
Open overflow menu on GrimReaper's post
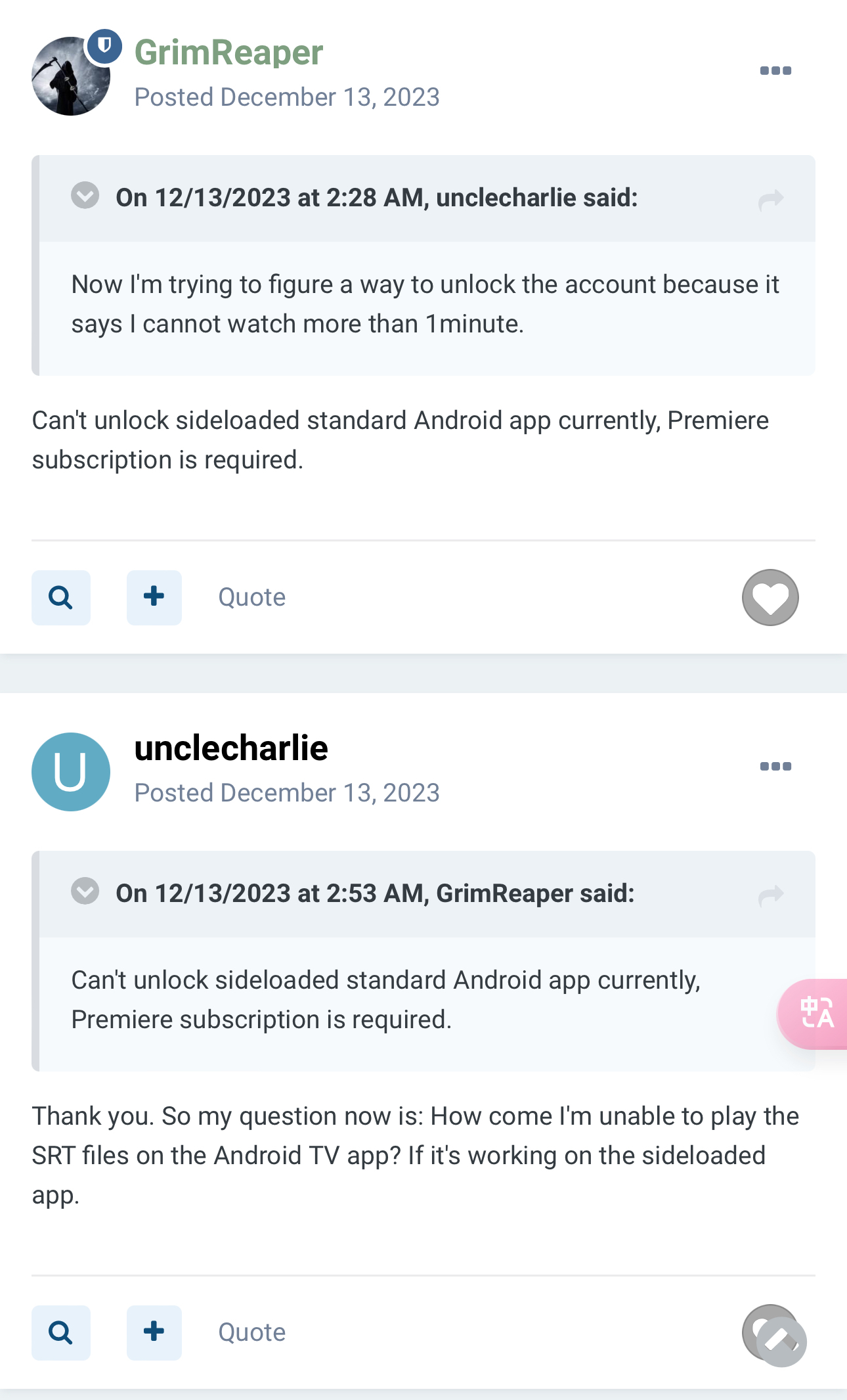[775, 71]
